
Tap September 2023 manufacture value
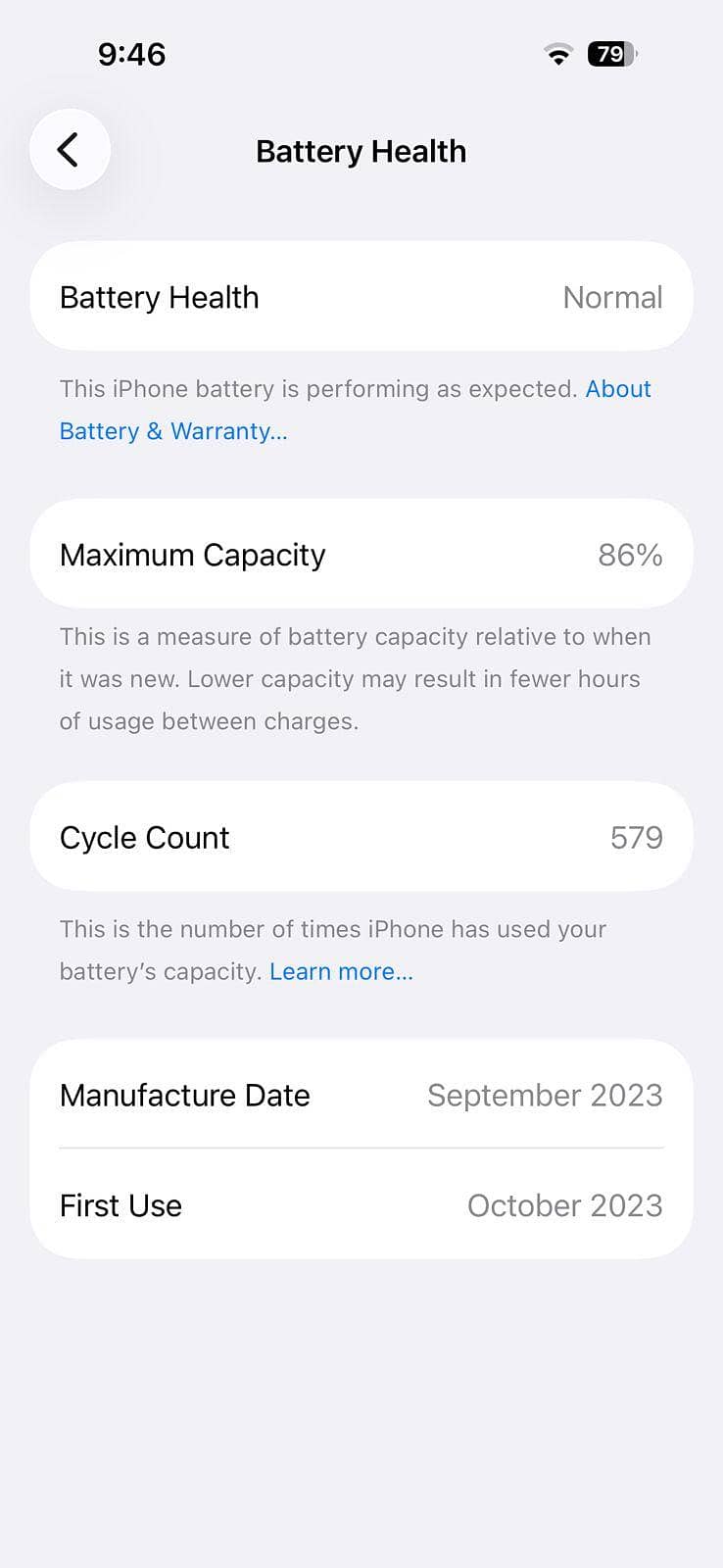tap(546, 1095)
